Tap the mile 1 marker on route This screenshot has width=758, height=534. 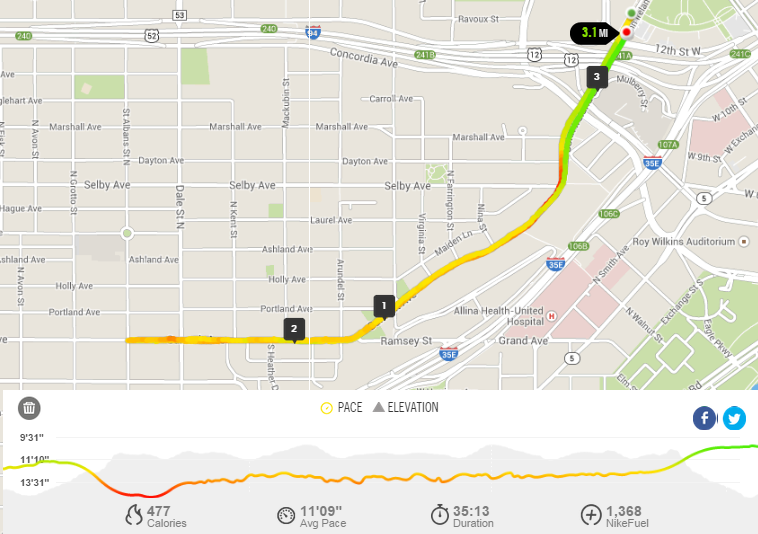coord(384,307)
